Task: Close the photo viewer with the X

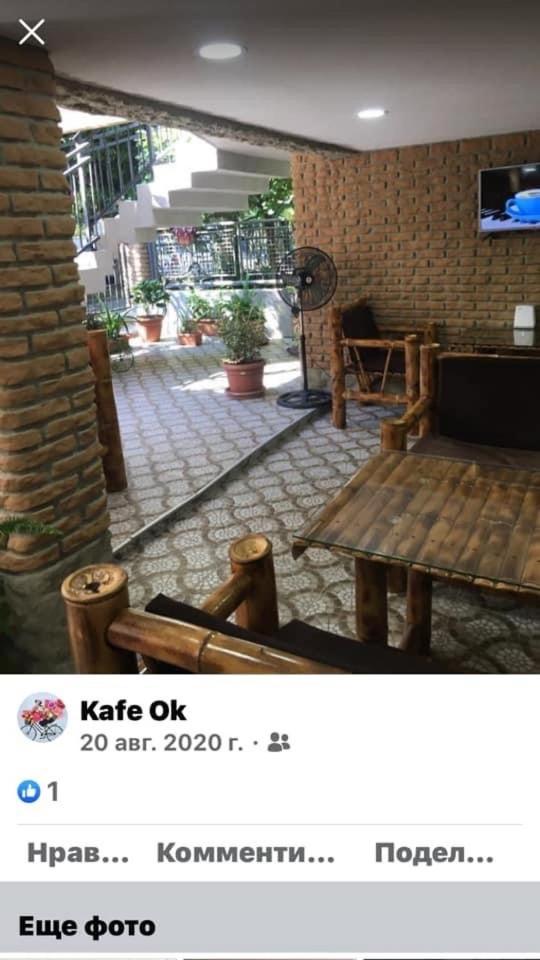Action: pyautogui.click(x=31, y=32)
